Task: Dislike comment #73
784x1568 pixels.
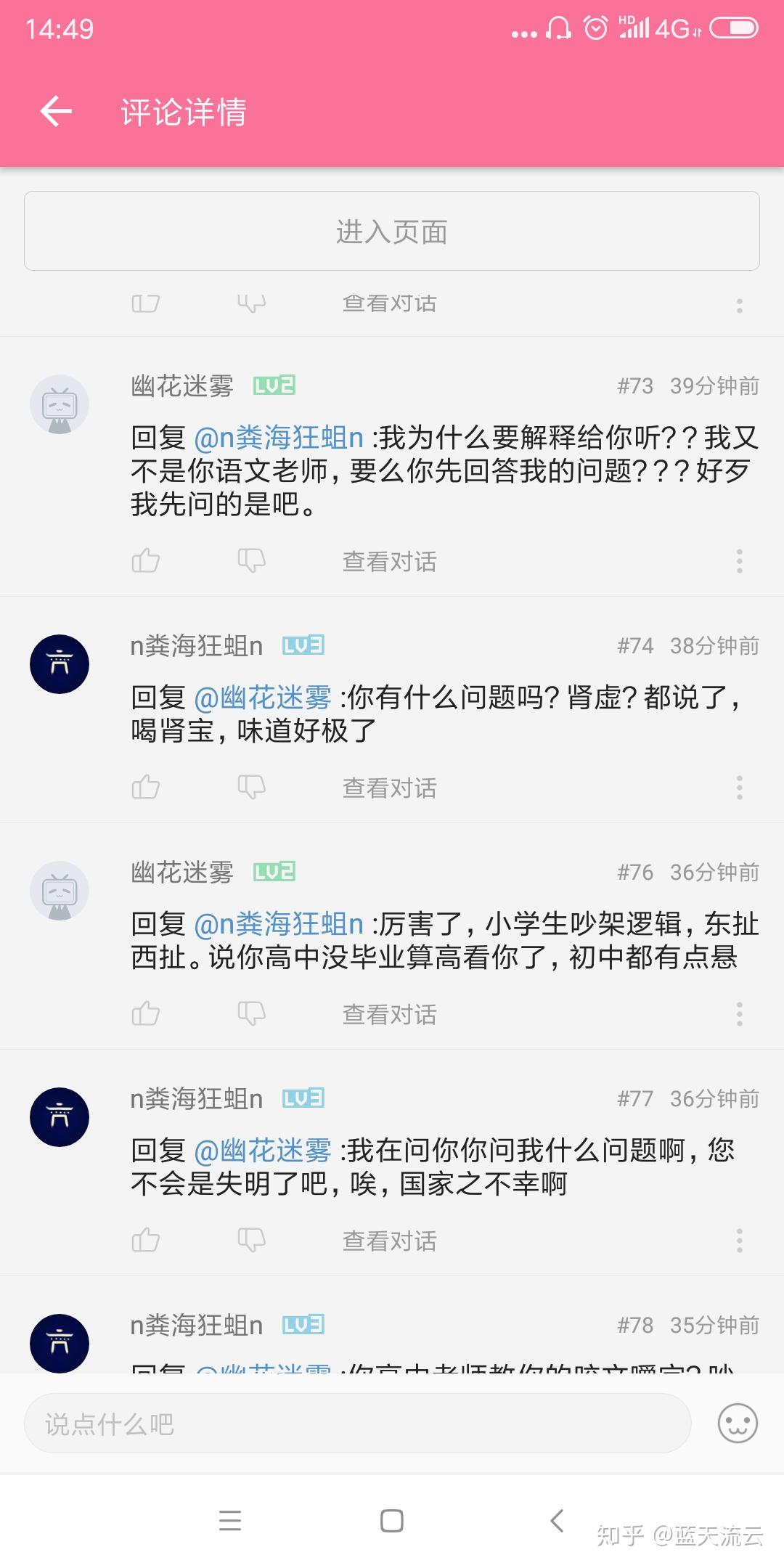Action: click(x=251, y=560)
